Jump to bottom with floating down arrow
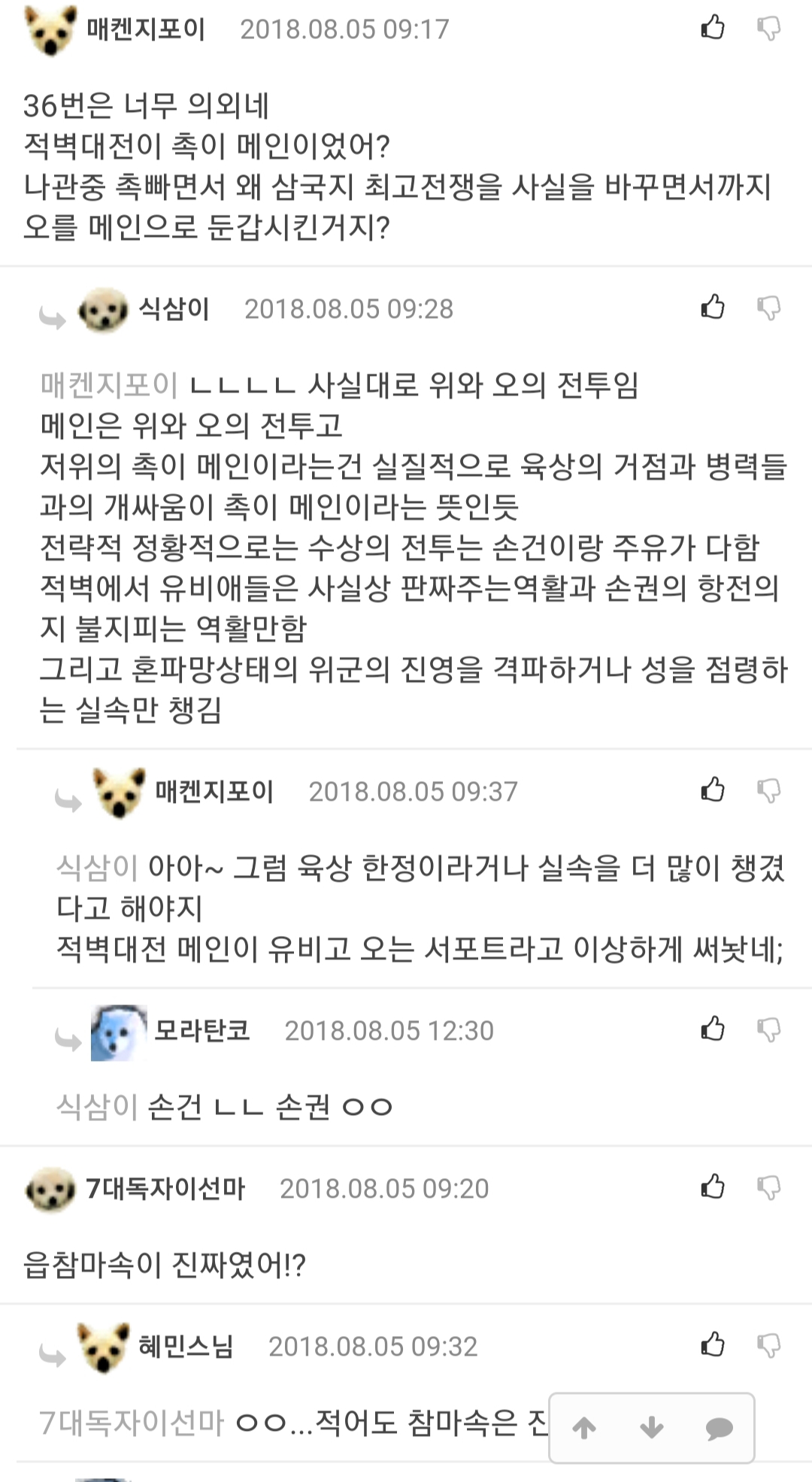Screen dimensions: 812x1482 [651, 1427]
